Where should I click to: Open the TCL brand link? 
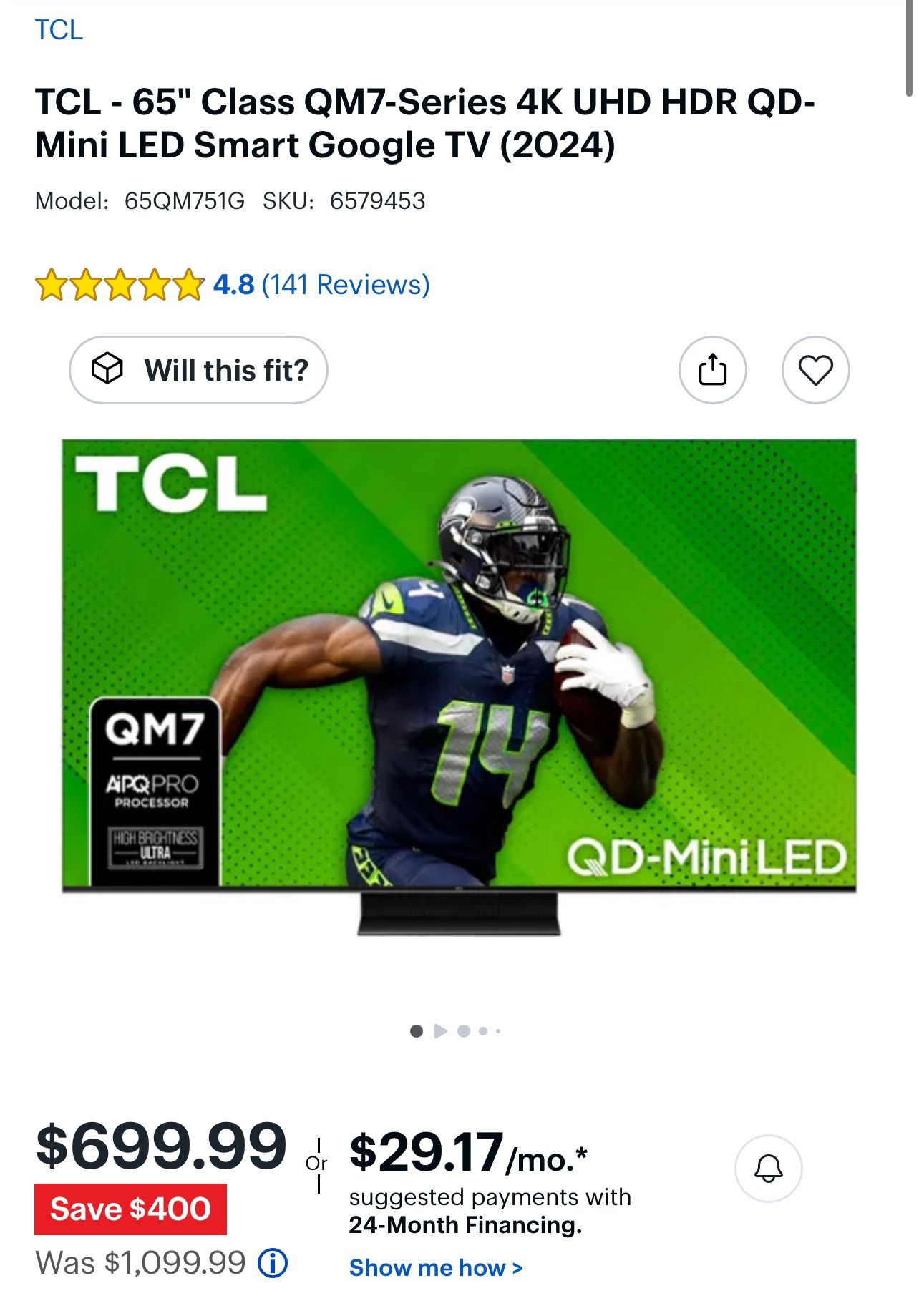pos(59,30)
